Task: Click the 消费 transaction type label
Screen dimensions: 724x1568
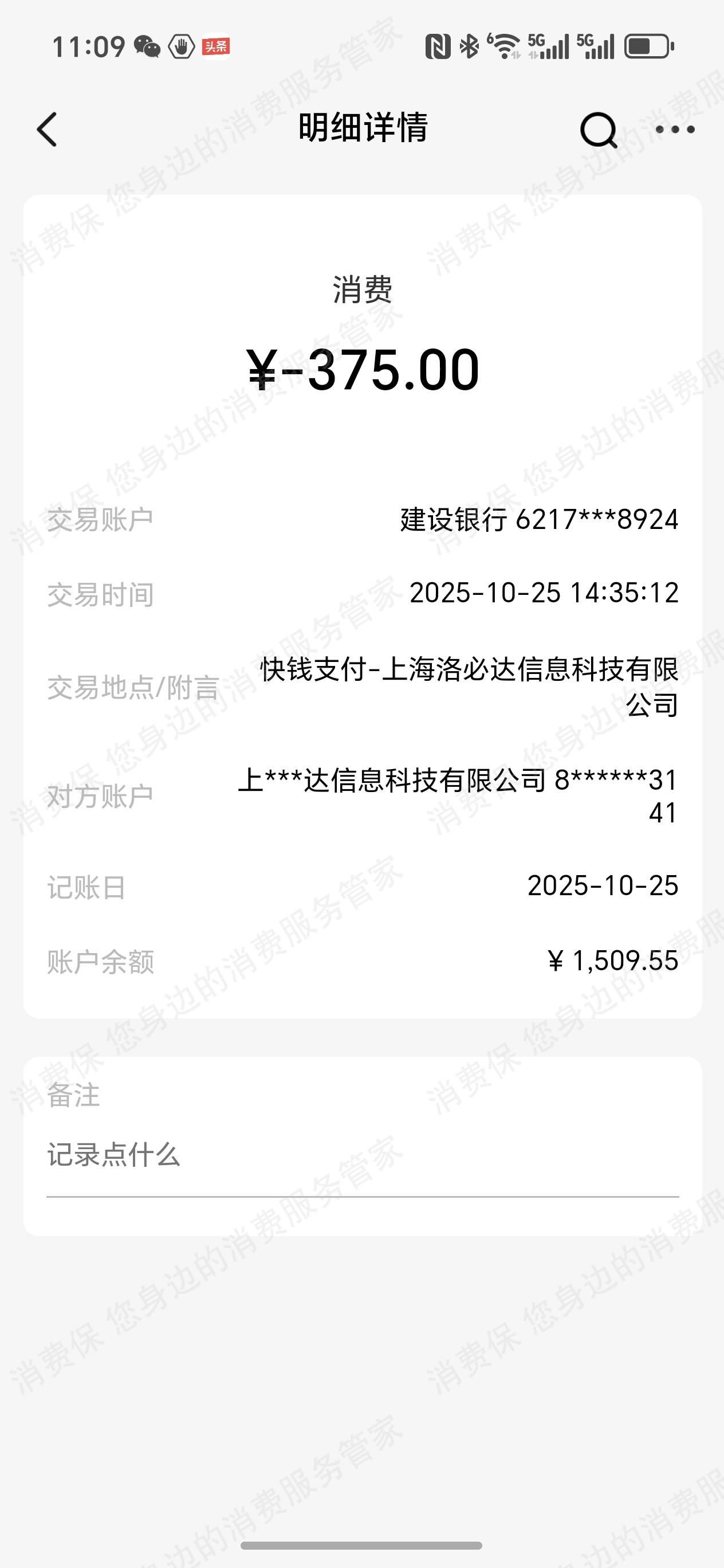Action: click(x=362, y=292)
